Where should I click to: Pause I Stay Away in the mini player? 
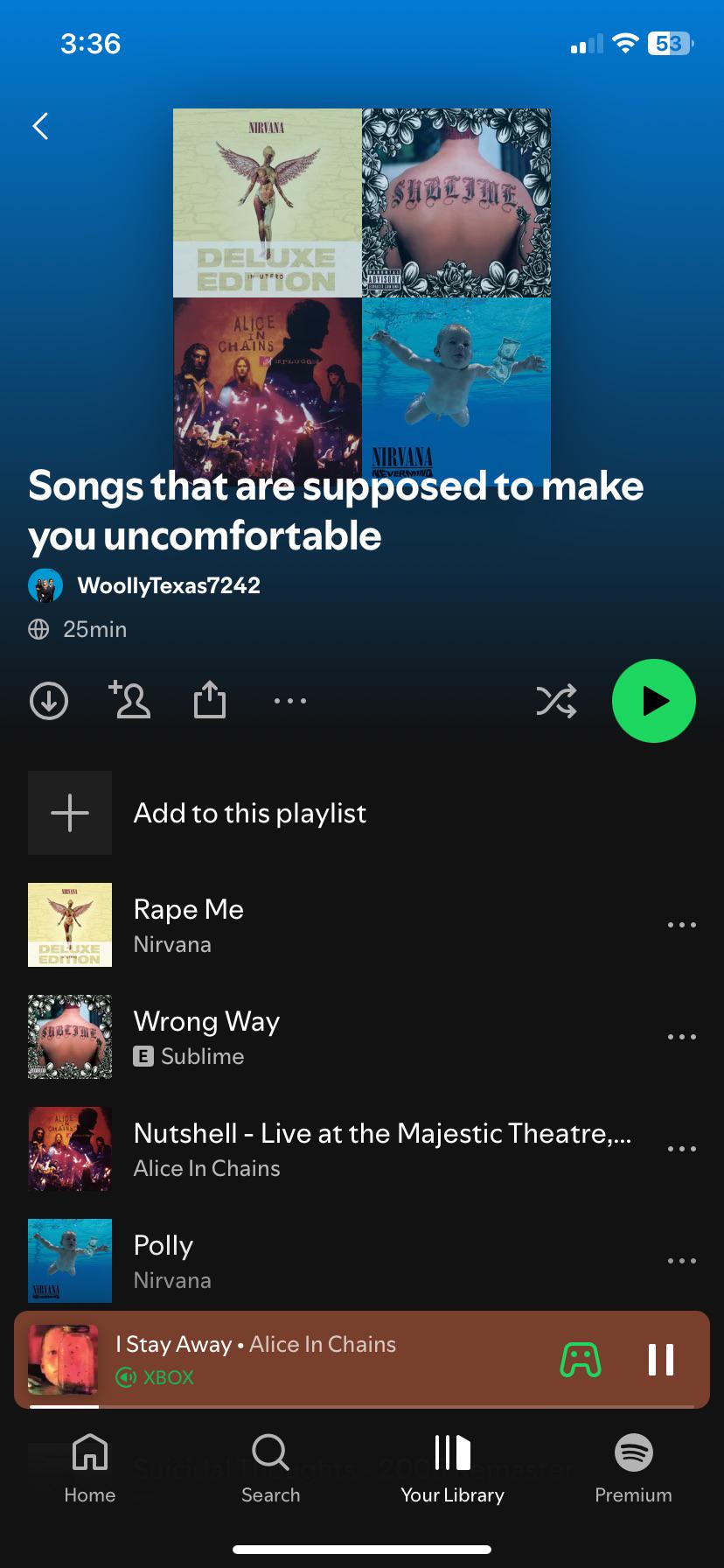pos(661,1360)
